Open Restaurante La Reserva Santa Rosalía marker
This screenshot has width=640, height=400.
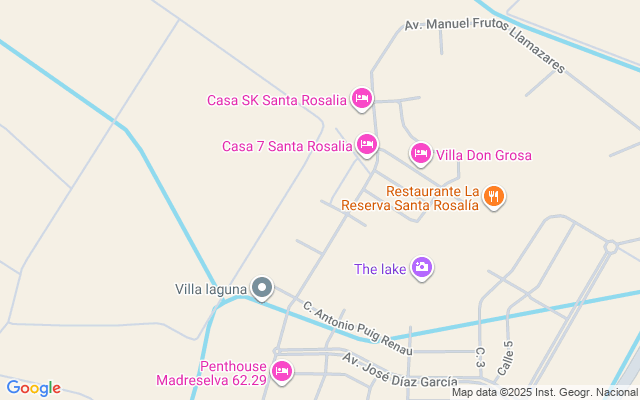493,196
